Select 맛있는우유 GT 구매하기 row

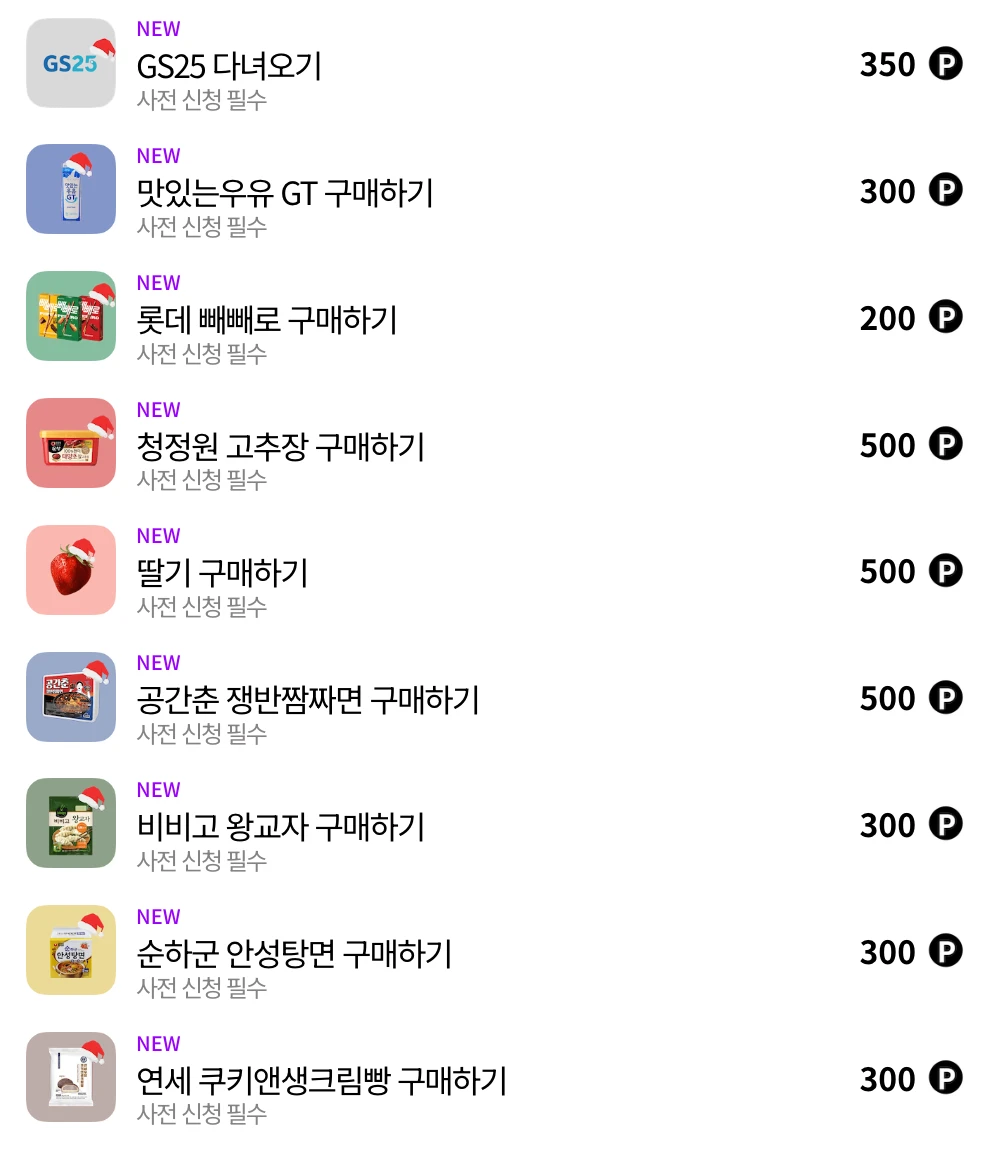(x=285, y=192)
